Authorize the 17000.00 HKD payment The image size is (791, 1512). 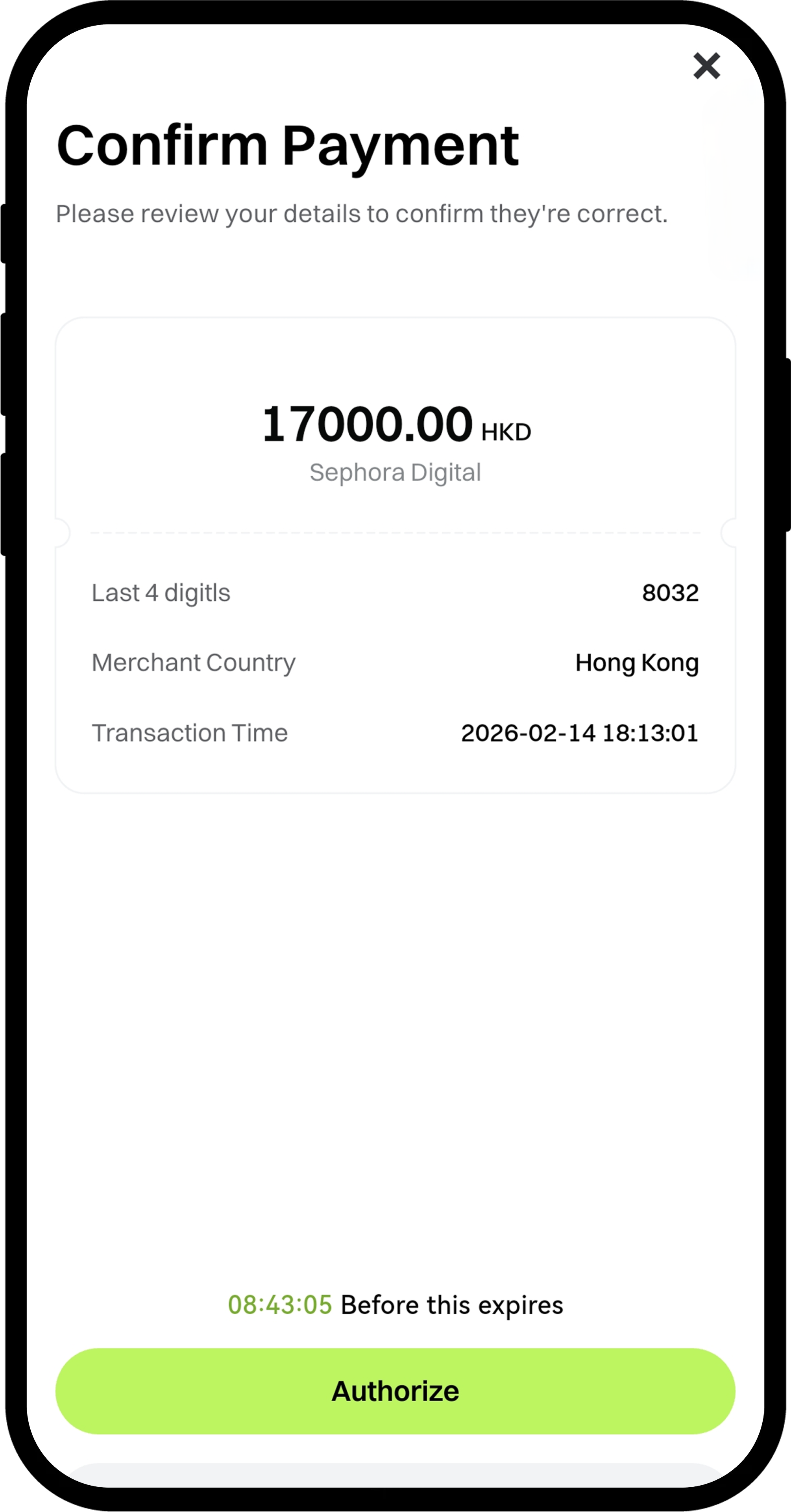pos(395,1391)
